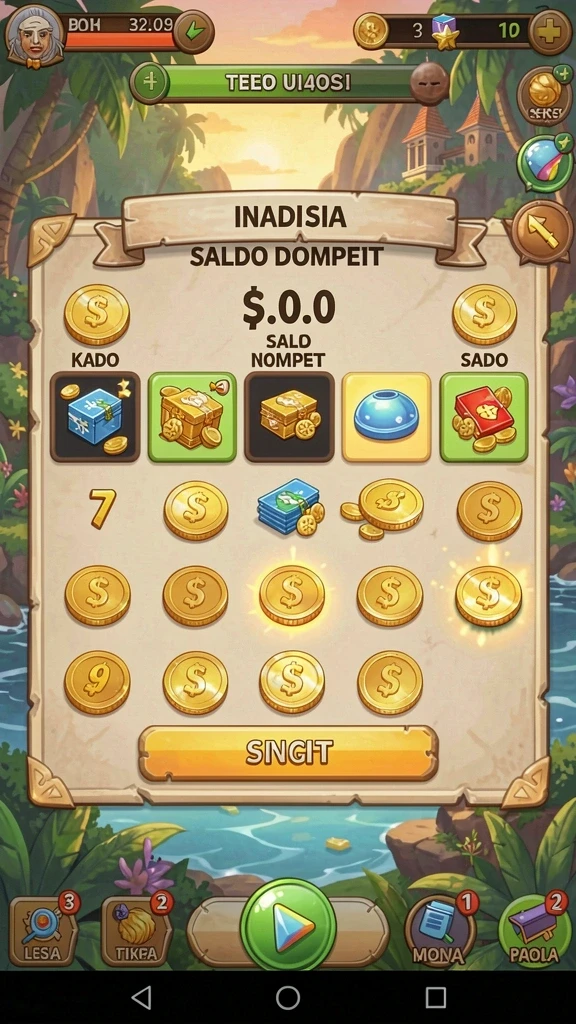
Task: Pick the gold coin marked with 9
Action: (x=97, y=682)
